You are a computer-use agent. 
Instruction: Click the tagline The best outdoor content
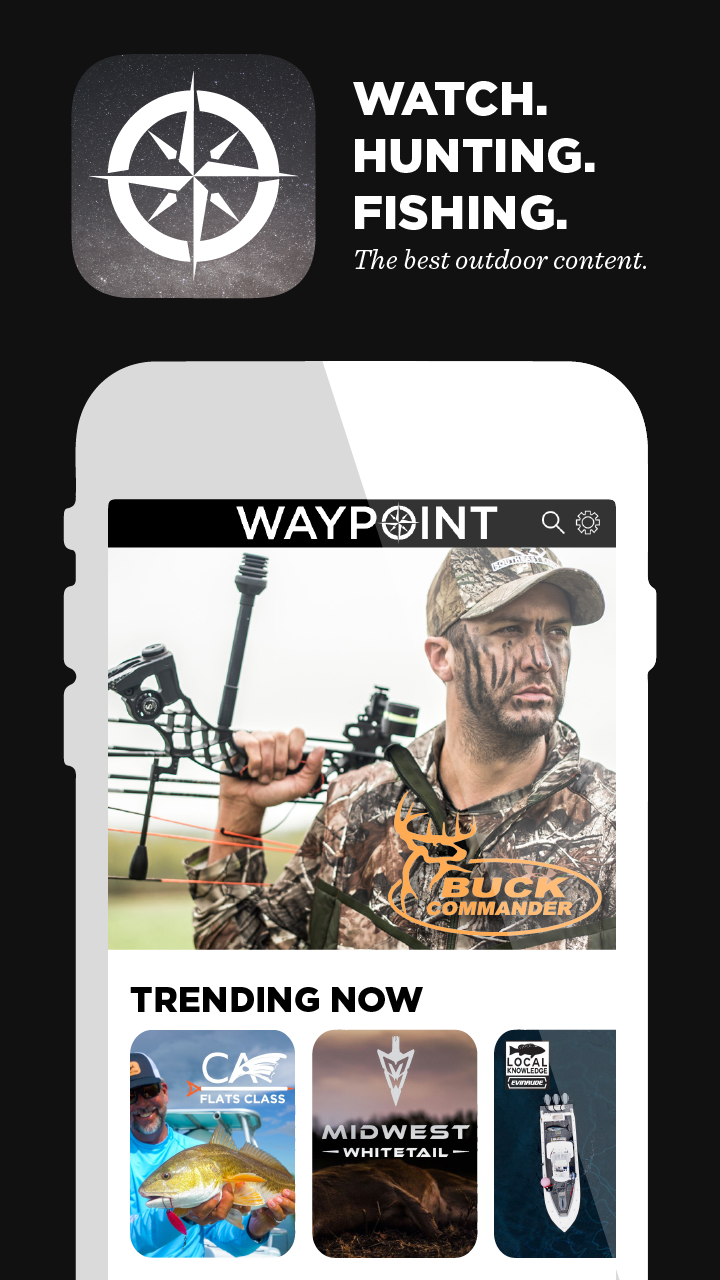coord(502,260)
